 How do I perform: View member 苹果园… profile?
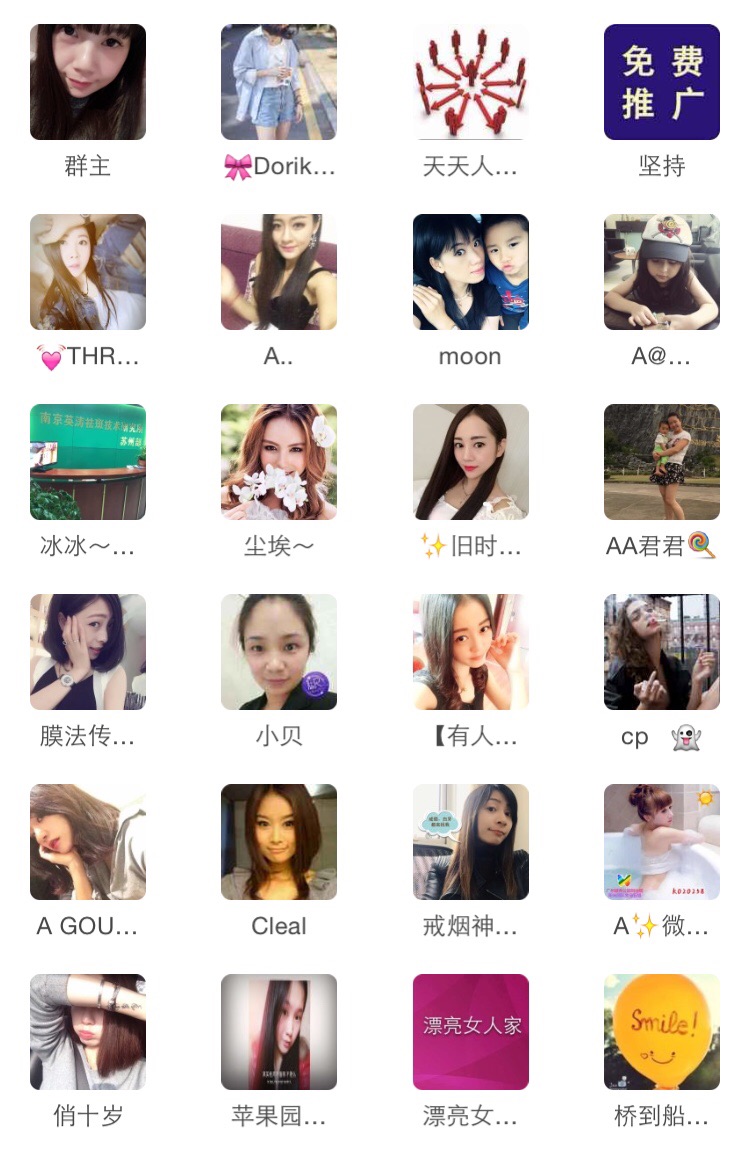(x=279, y=1032)
